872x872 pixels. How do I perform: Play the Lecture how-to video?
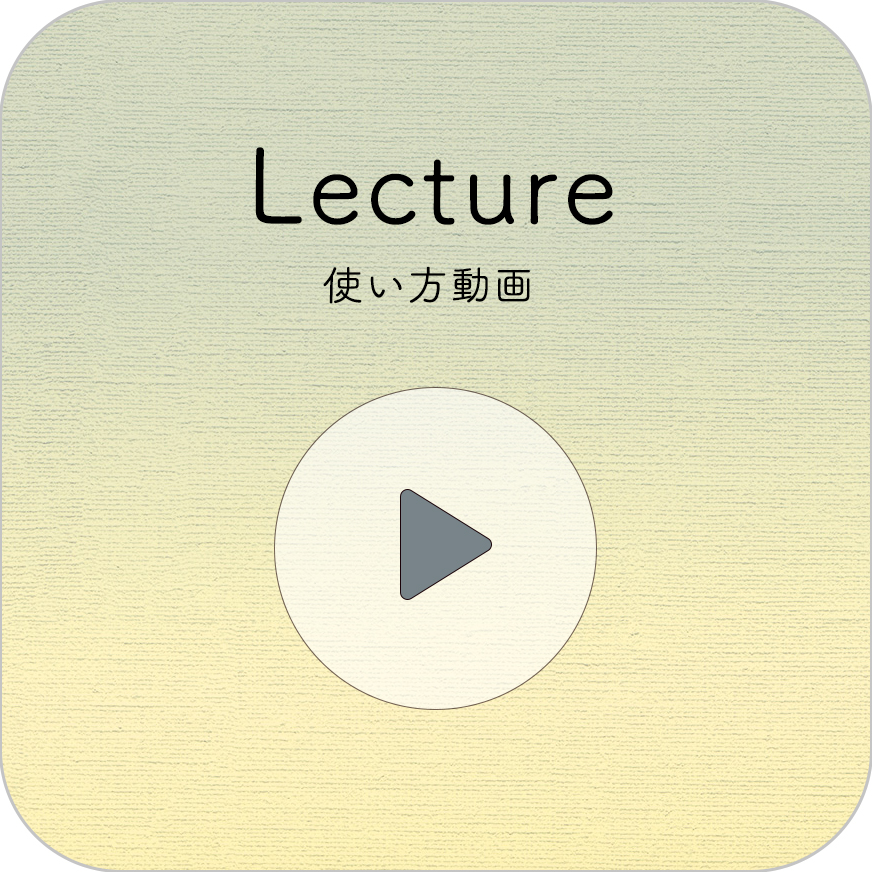click(x=436, y=547)
